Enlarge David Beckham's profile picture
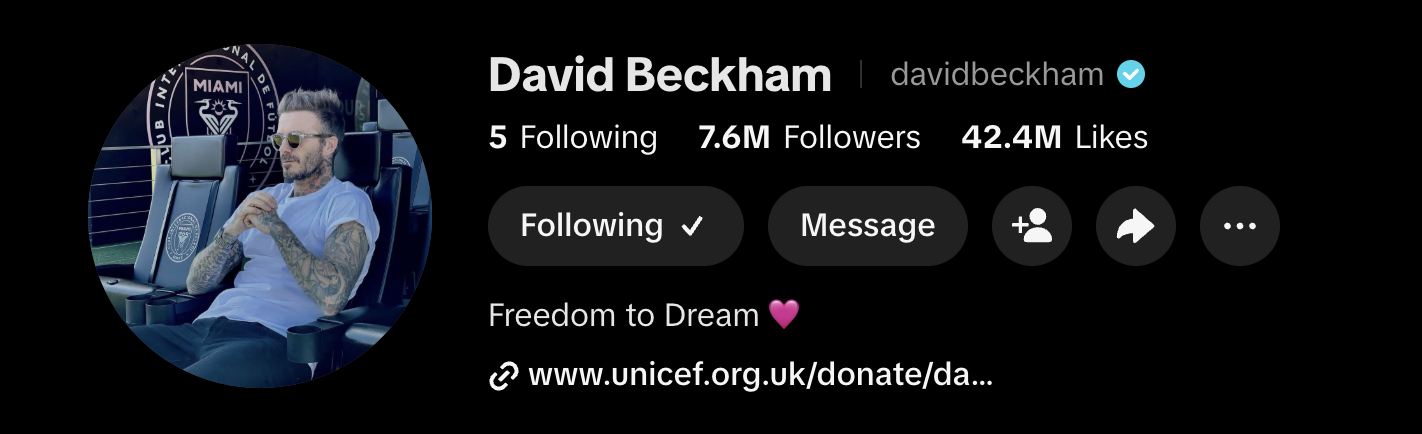Viewport: 1422px width, 434px height. [x=260, y=216]
